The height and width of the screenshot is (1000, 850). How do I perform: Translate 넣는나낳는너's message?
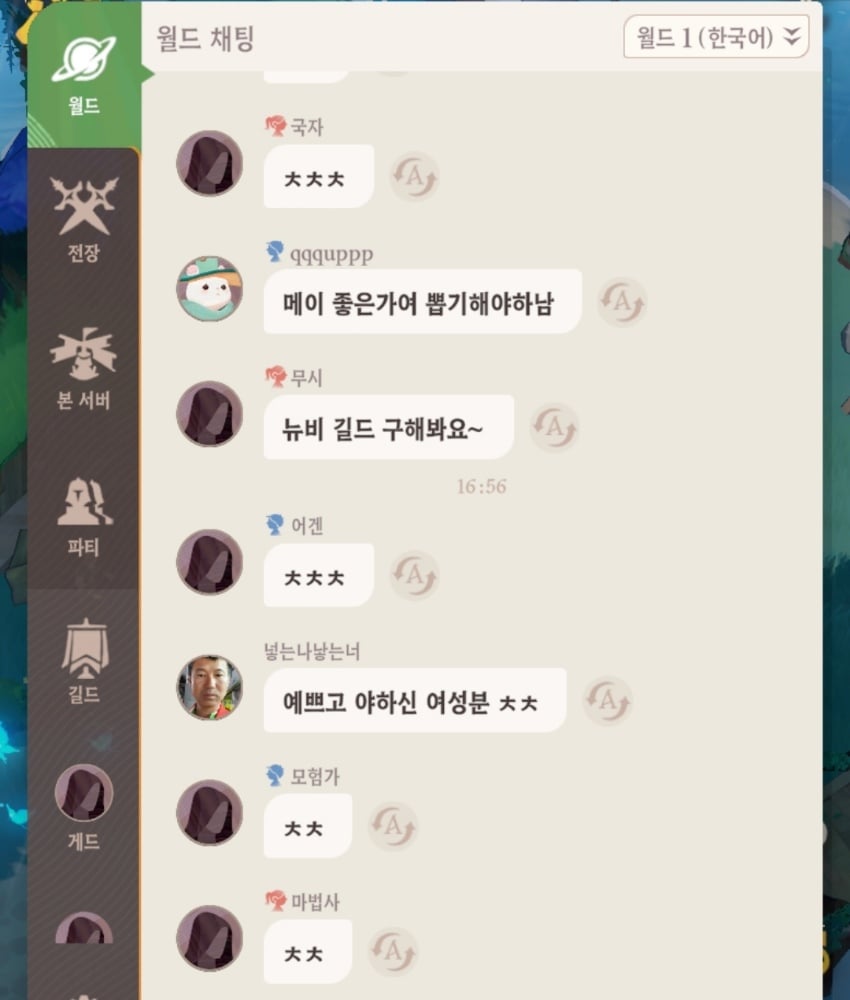607,701
